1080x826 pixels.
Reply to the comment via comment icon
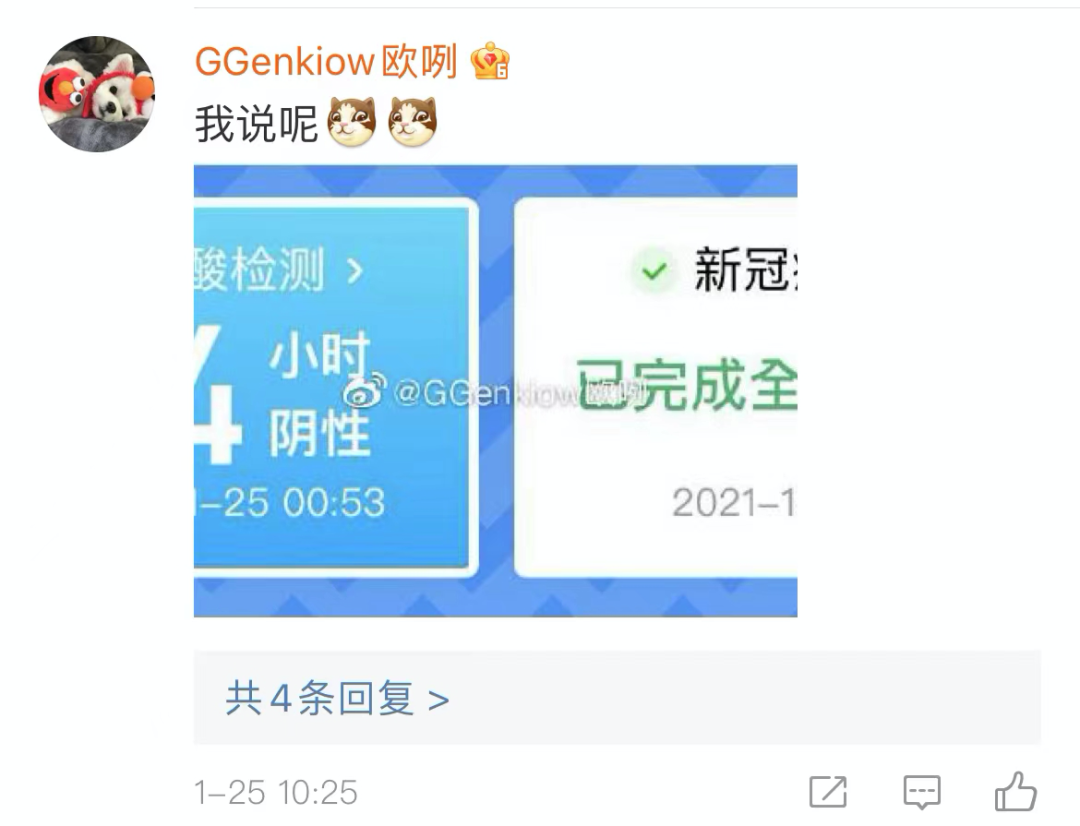click(922, 792)
